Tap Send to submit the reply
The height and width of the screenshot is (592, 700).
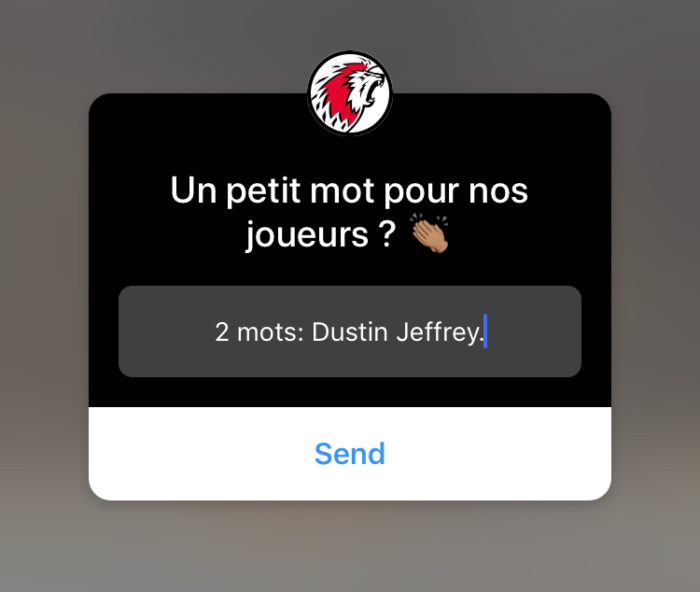click(x=349, y=454)
